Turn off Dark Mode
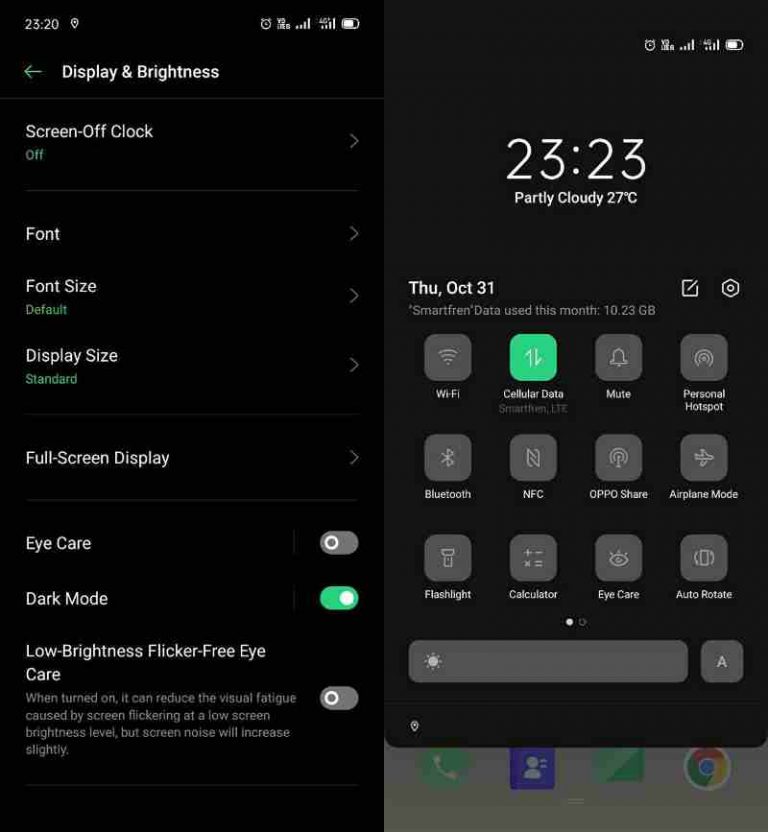The image size is (768, 832). click(x=338, y=598)
